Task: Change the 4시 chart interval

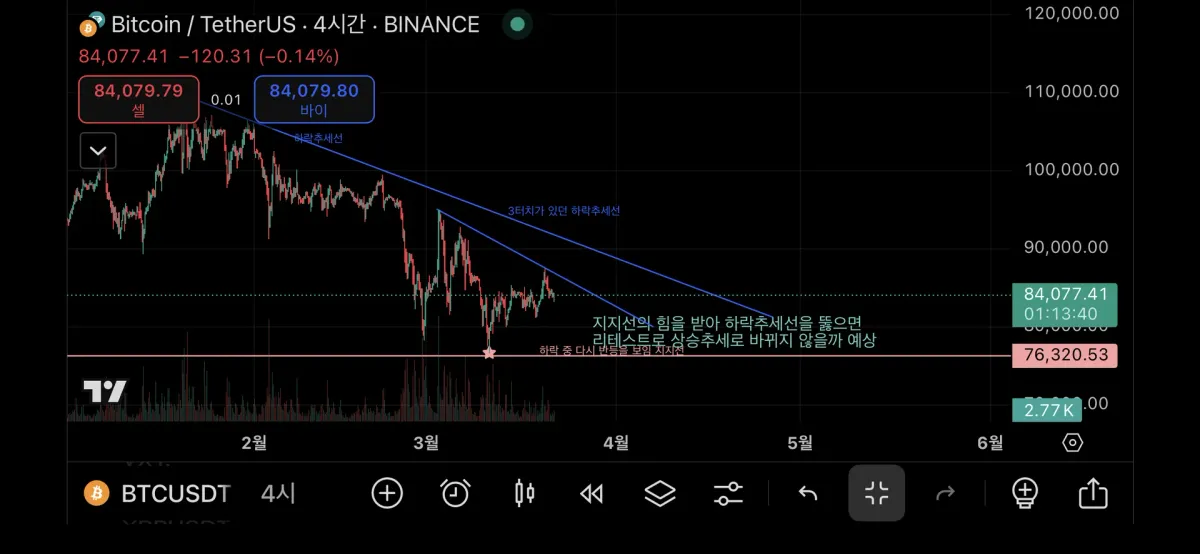Action: (x=278, y=493)
